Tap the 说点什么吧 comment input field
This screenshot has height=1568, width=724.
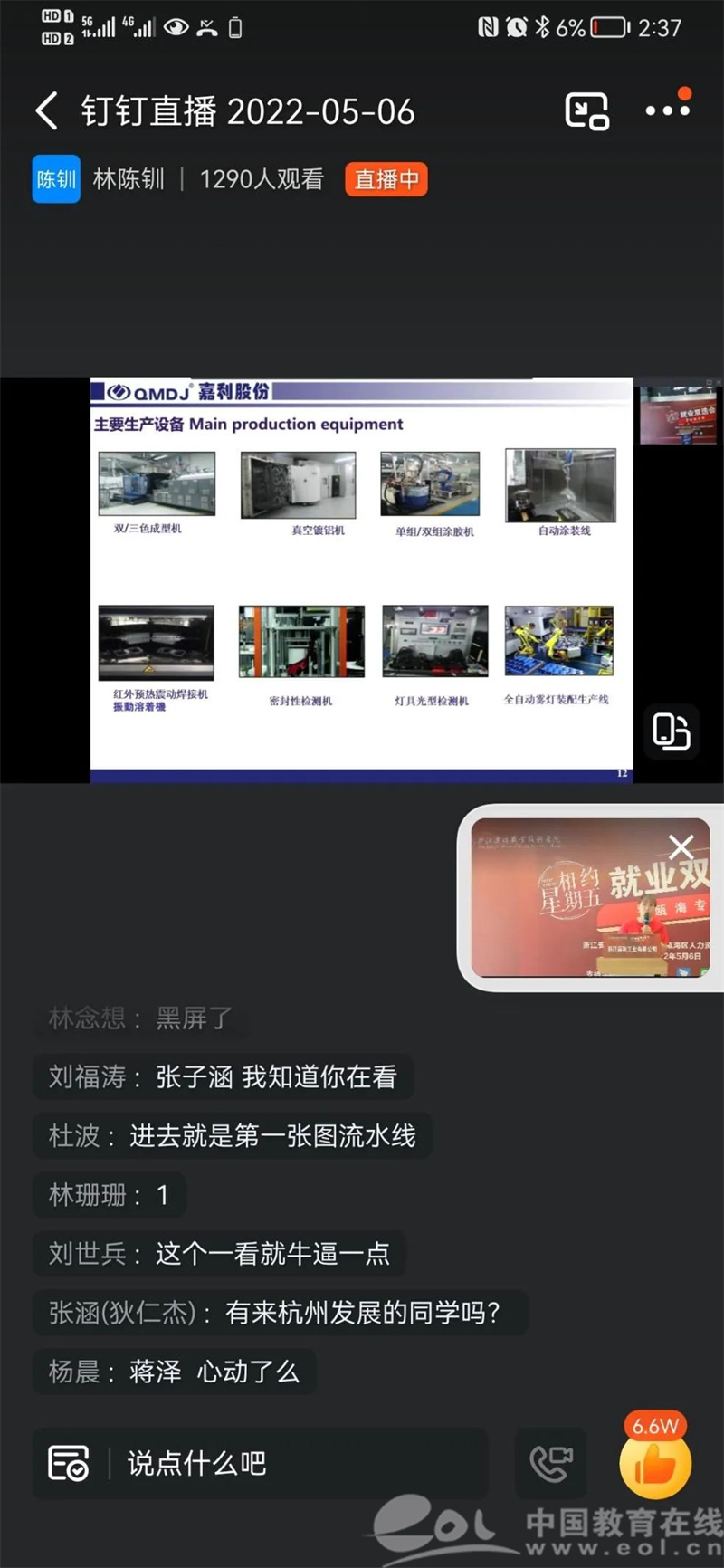coord(299,1464)
